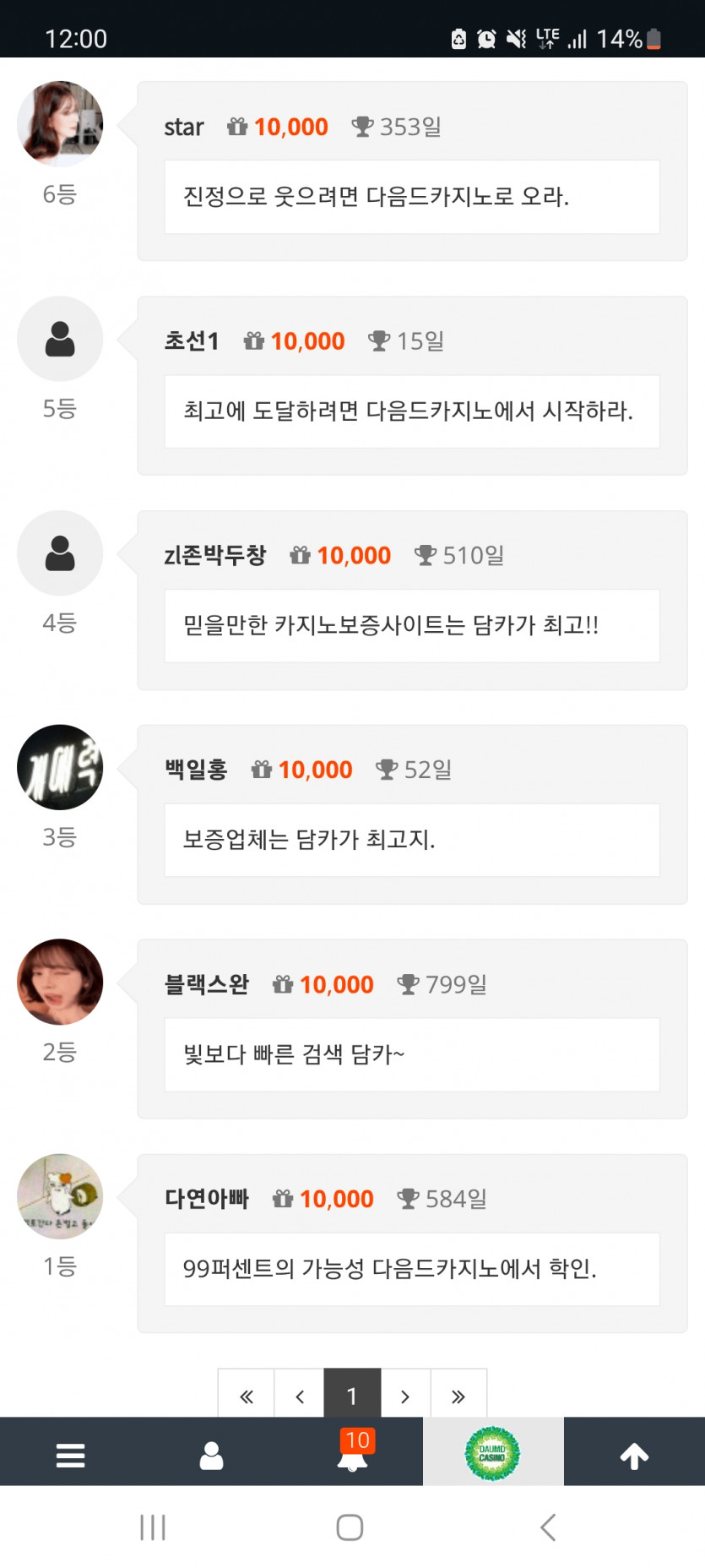Click the trophy icon beside 초선1
Screen dimensions: 705x1568
coord(379,340)
